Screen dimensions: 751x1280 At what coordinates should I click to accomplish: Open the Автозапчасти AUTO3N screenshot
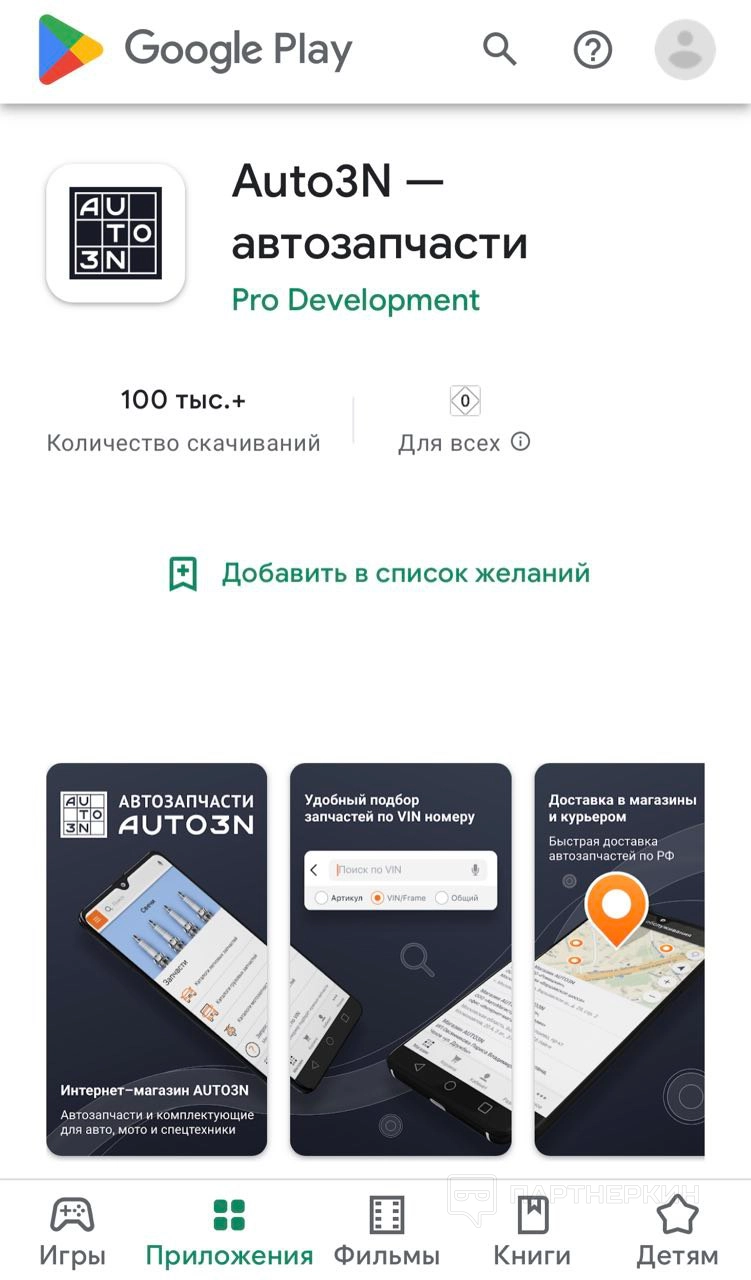pyautogui.click(x=157, y=960)
